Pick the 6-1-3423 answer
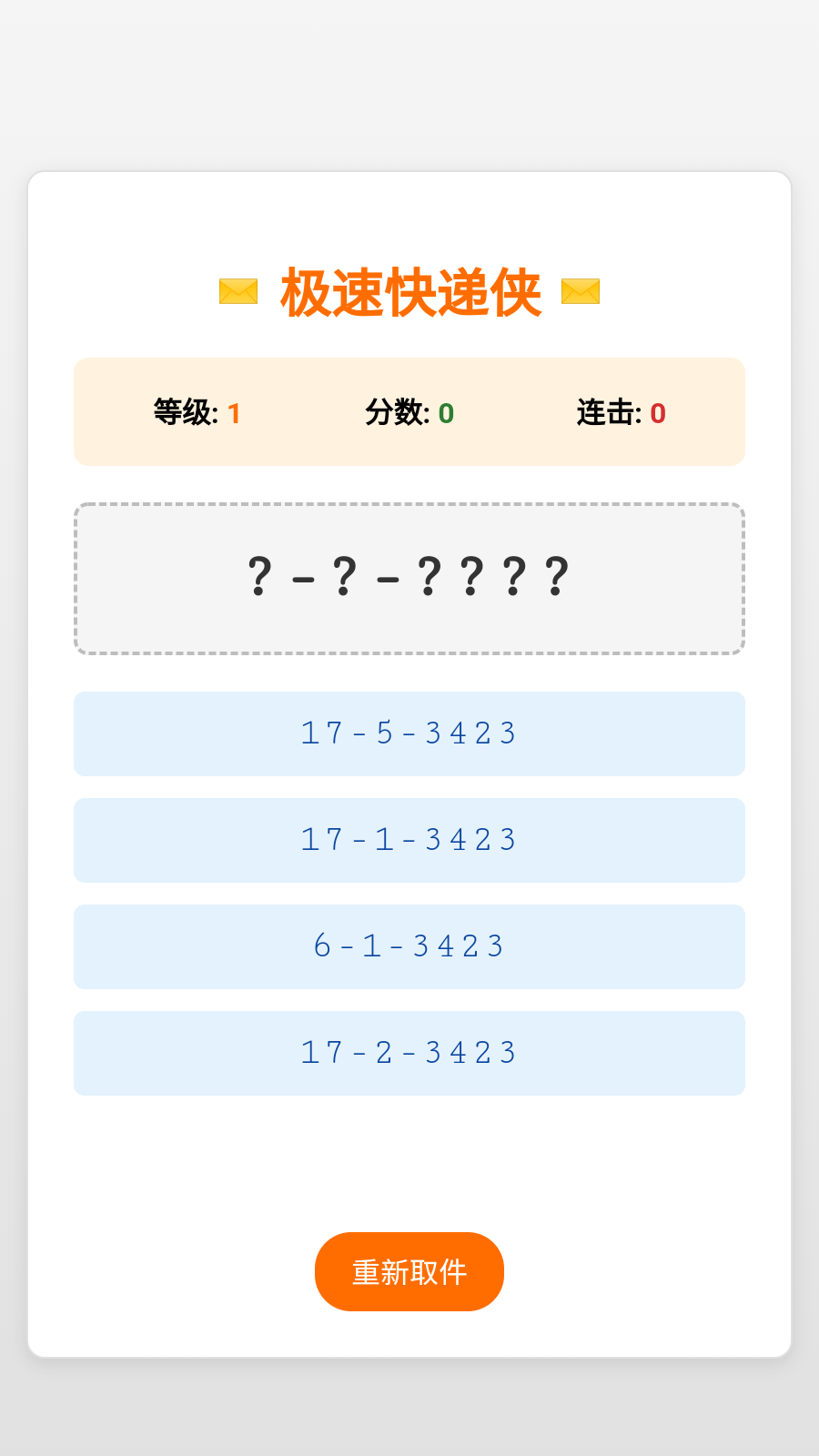 409,946
